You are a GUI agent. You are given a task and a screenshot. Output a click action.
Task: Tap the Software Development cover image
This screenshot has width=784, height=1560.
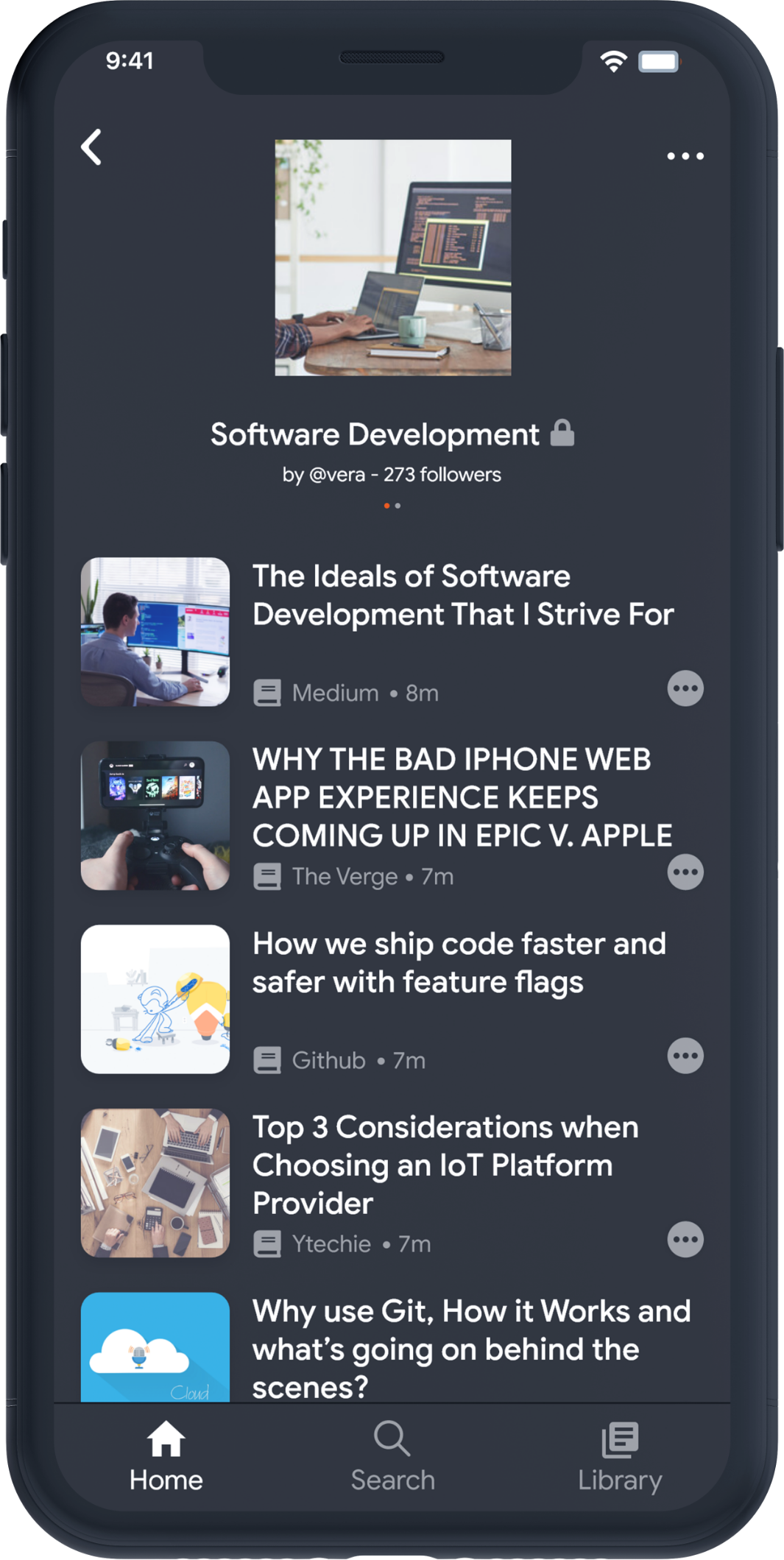click(392, 258)
